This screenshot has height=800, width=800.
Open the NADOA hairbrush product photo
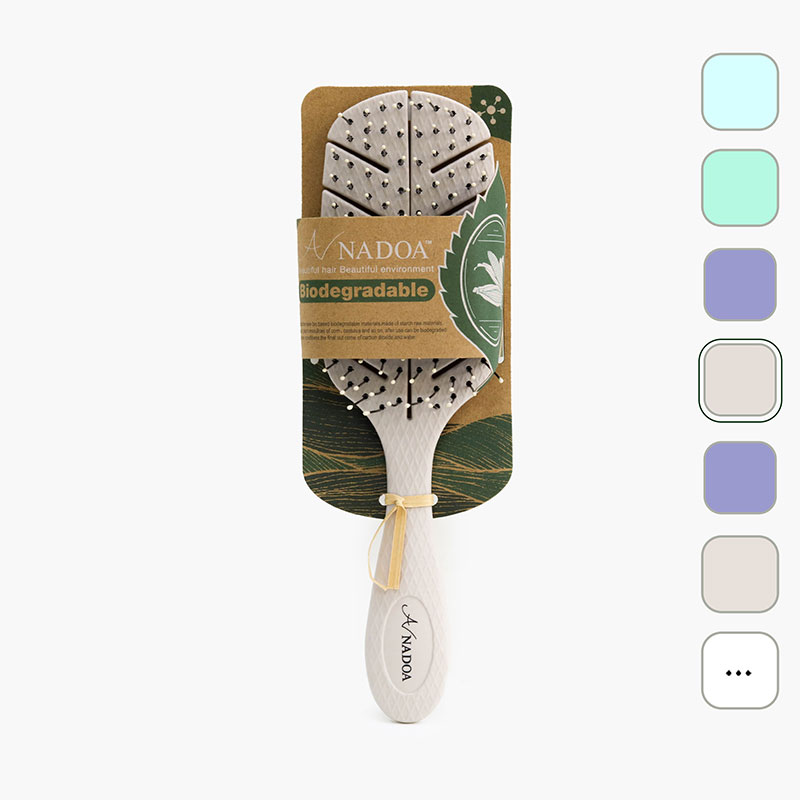[408, 400]
